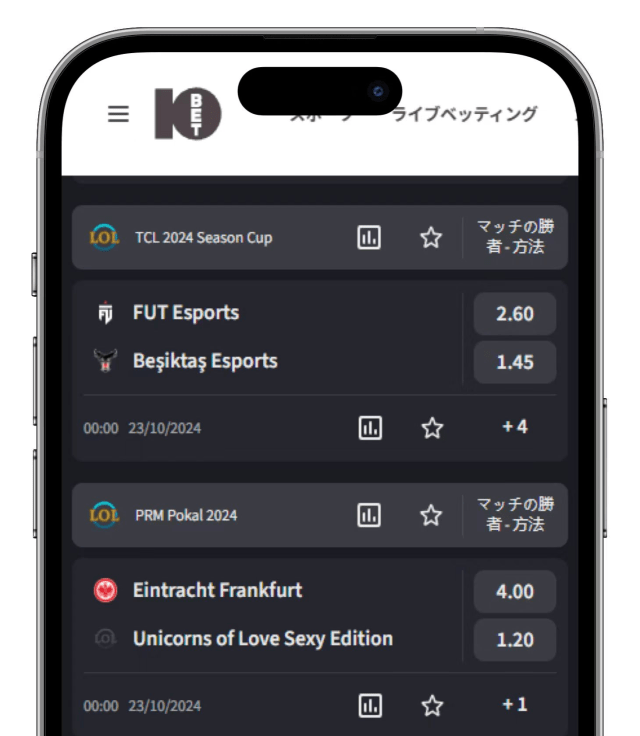Show +4 more markets for FUT Esports match
The width and height of the screenshot is (640, 736).
(514, 427)
